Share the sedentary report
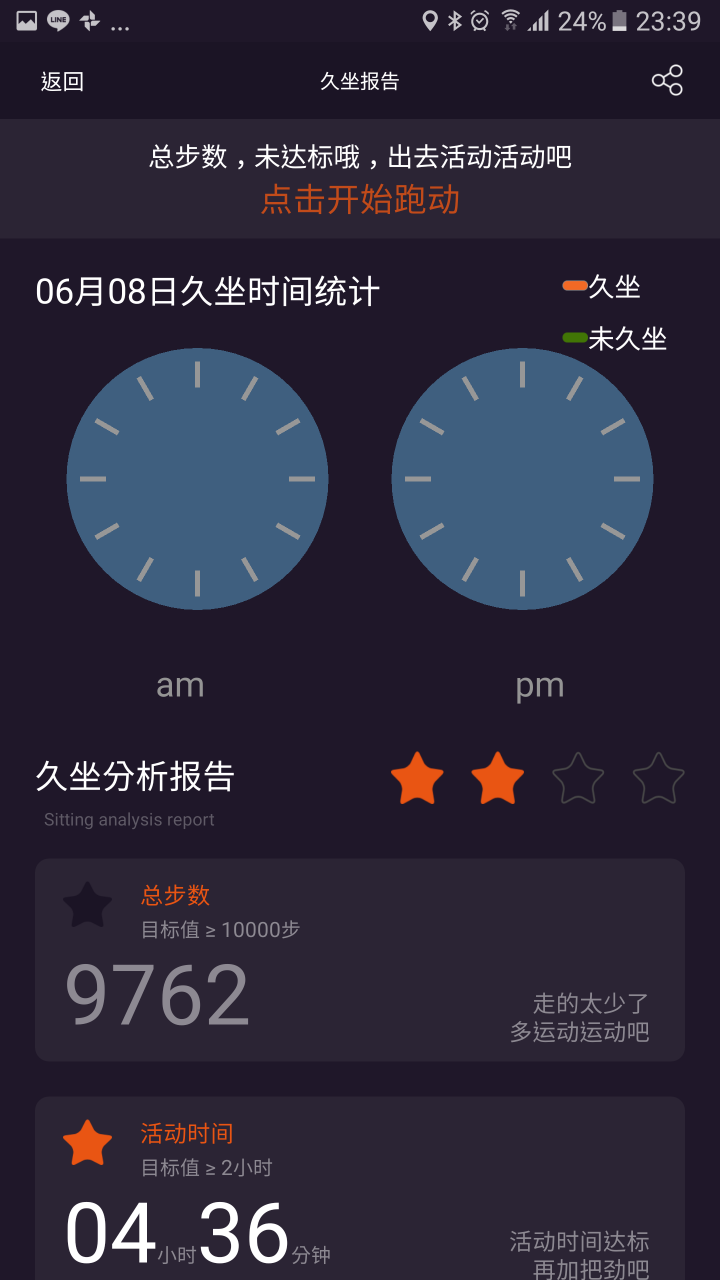The height and width of the screenshot is (1280, 720). (x=667, y=81)
